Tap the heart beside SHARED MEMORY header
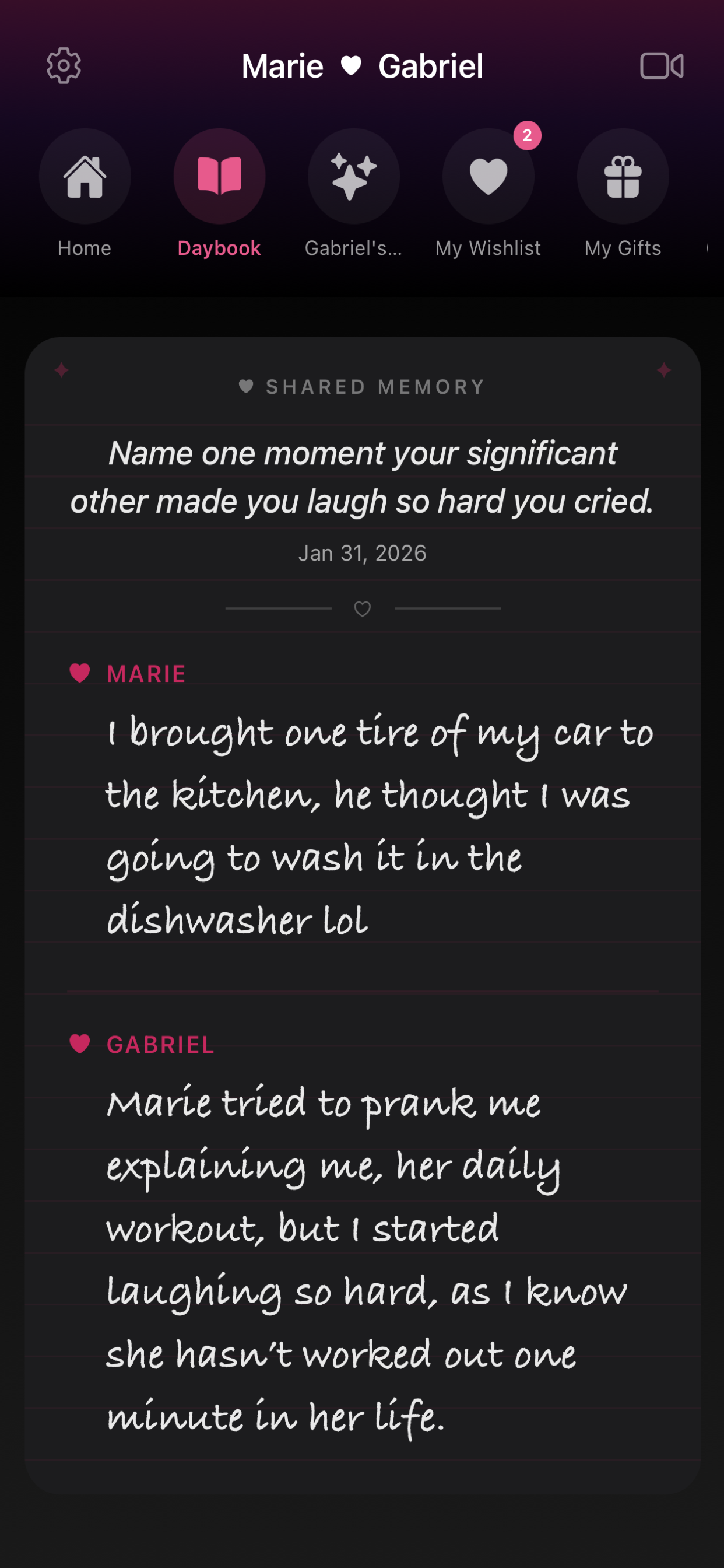The width and height of the screenshot is (724, 1568). 247,386
